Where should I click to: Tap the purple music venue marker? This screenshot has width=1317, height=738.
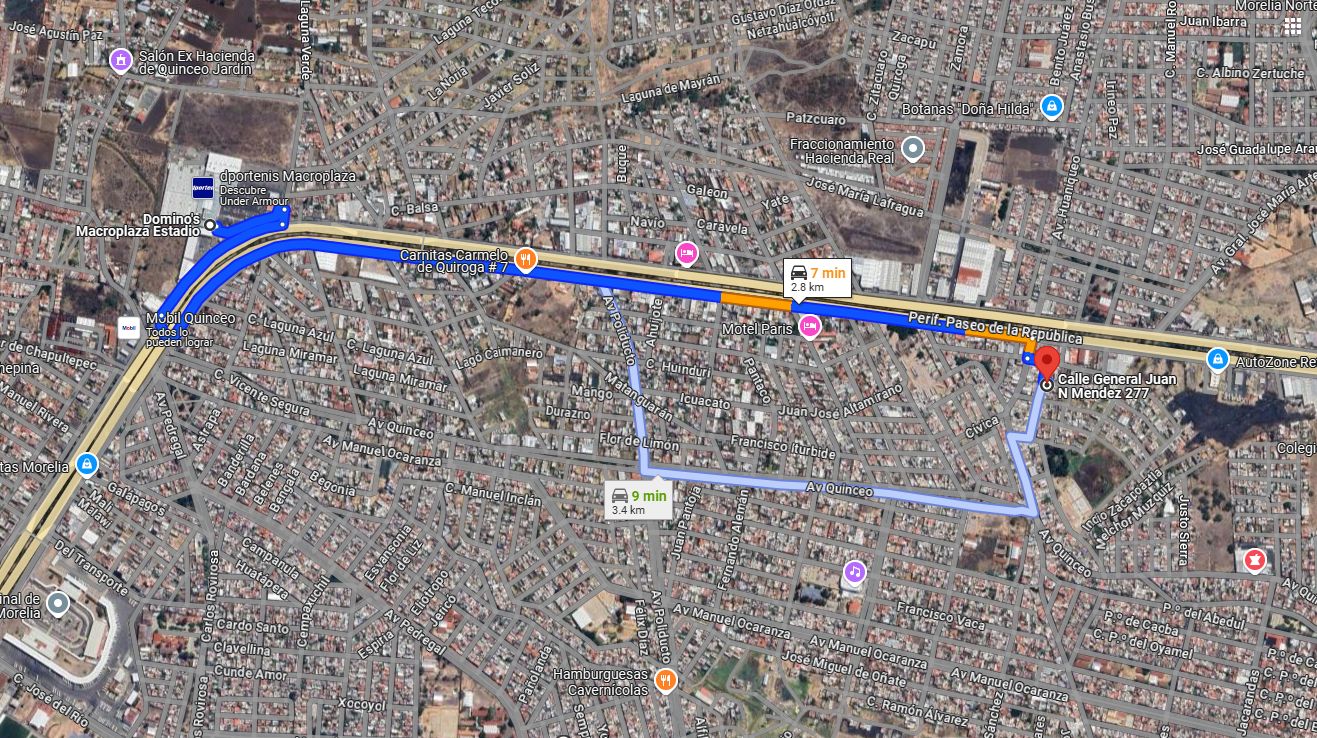(854, 572)
